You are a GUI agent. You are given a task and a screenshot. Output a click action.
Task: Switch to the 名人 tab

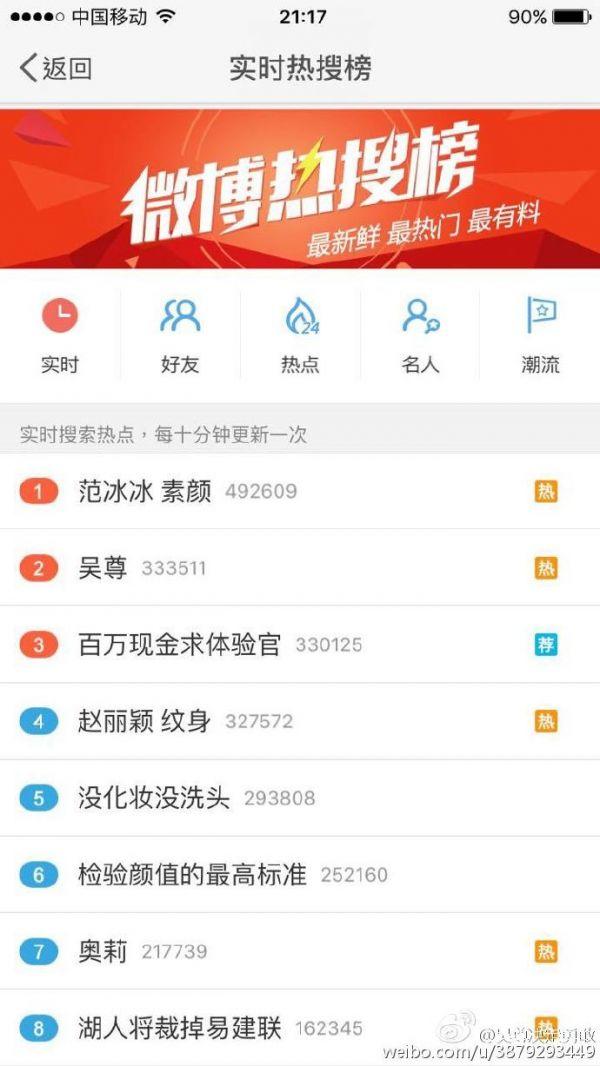pos(420,336)
